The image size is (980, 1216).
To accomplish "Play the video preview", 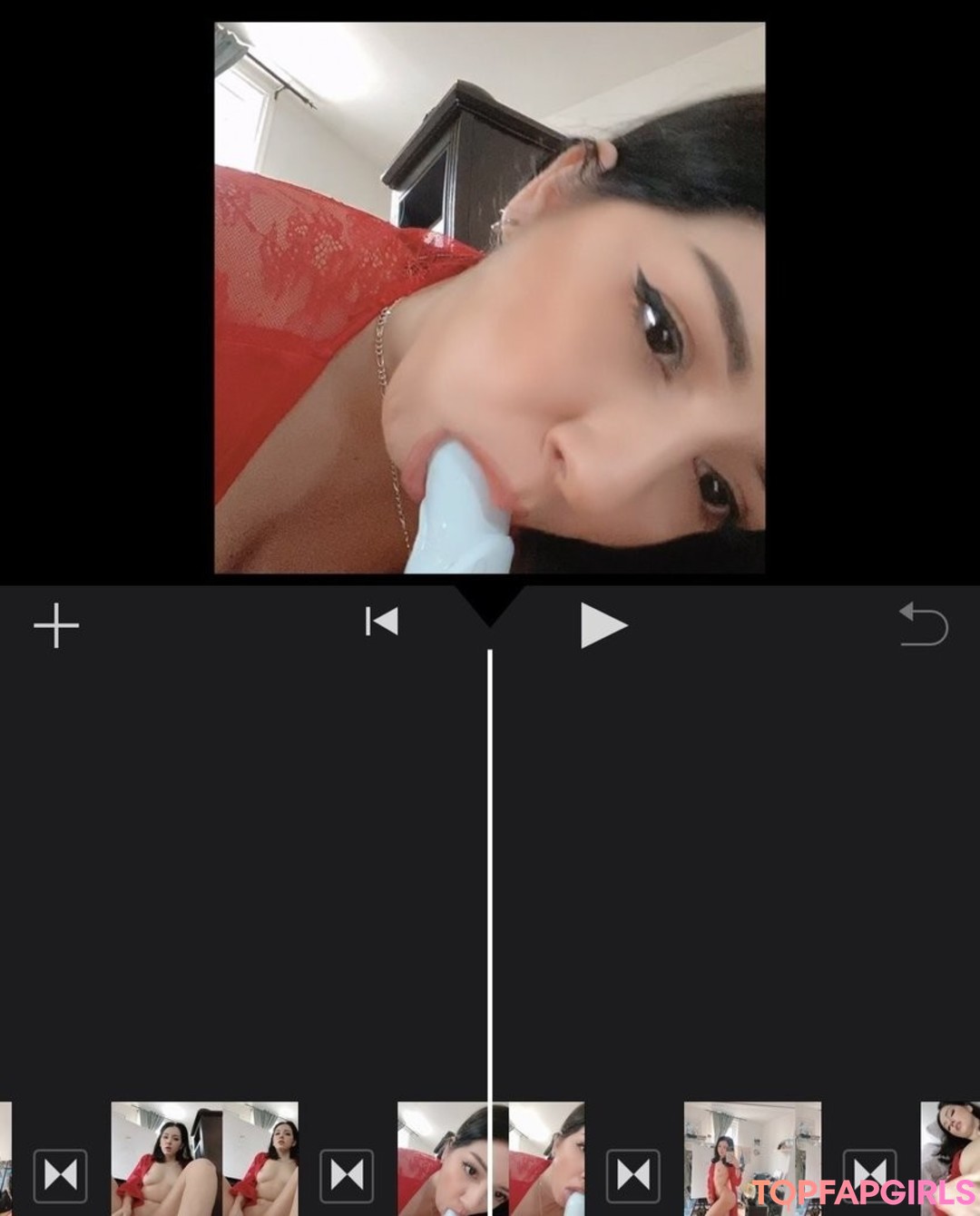I will pos(603,626).
